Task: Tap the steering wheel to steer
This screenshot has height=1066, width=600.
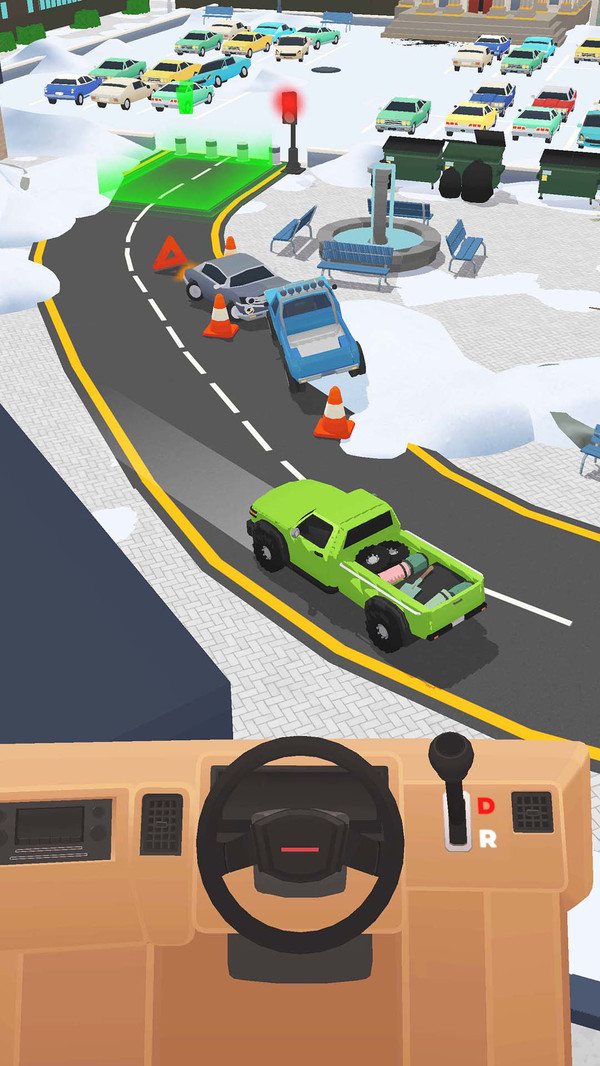Action: 300,844
